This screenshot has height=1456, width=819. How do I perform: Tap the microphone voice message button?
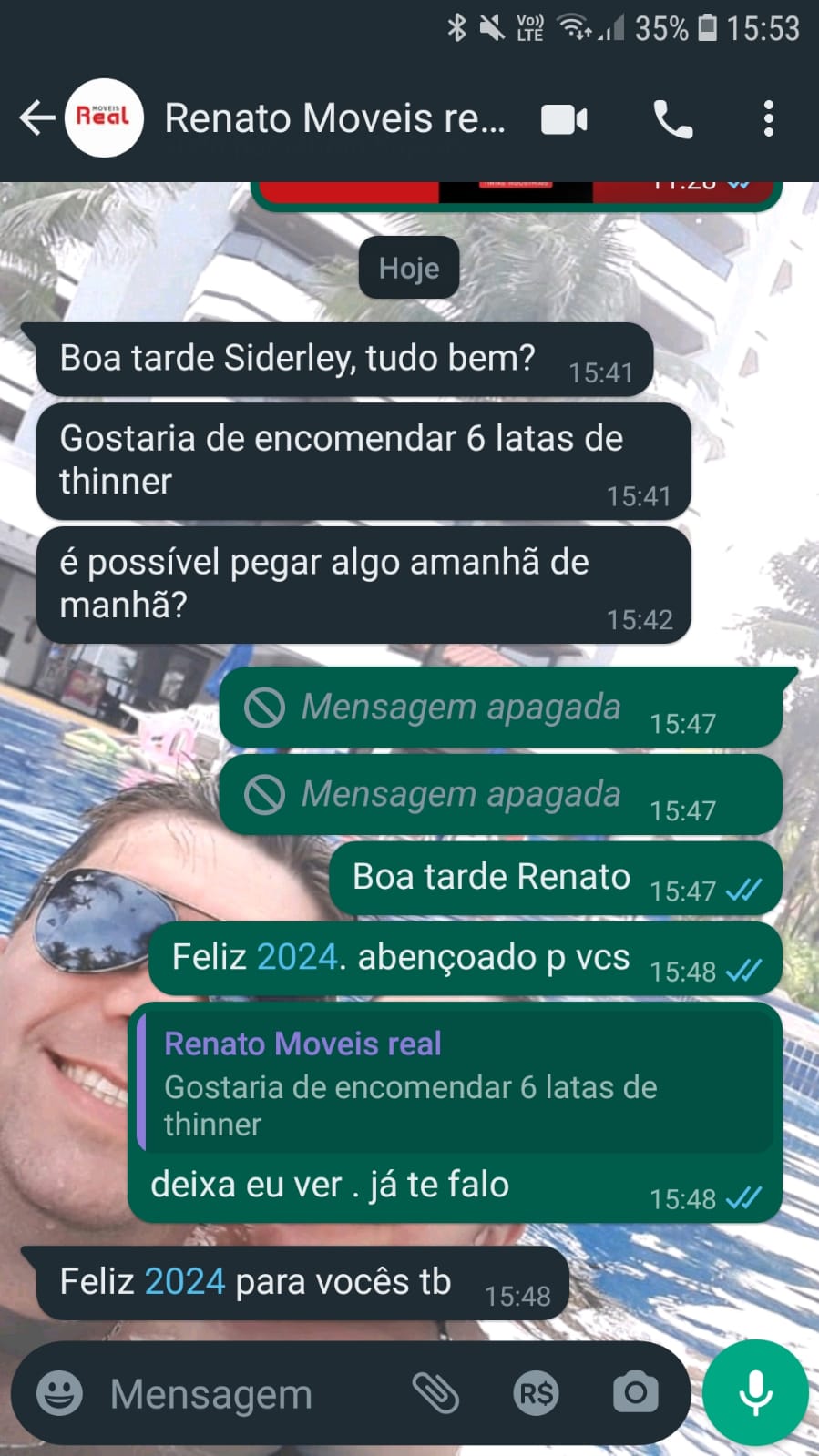click(755, 1393)
